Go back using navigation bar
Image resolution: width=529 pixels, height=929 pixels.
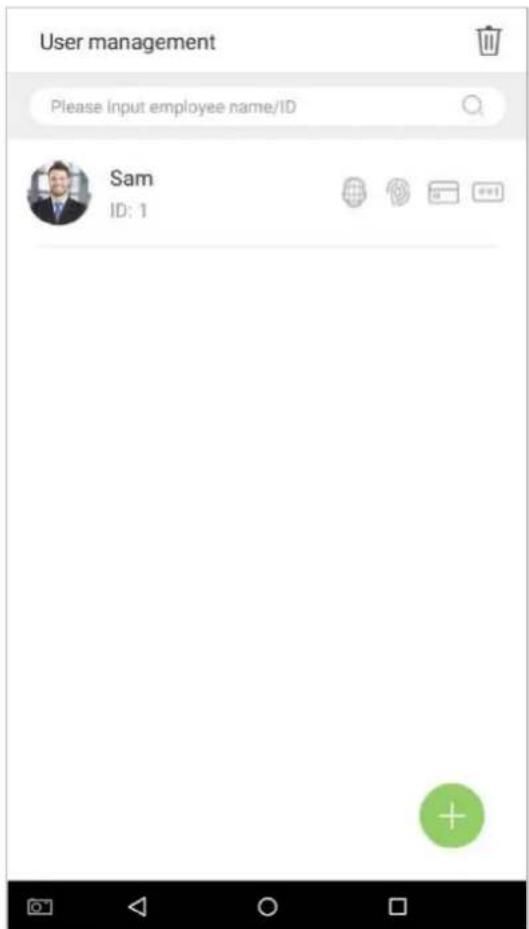(x=137, y=906)
